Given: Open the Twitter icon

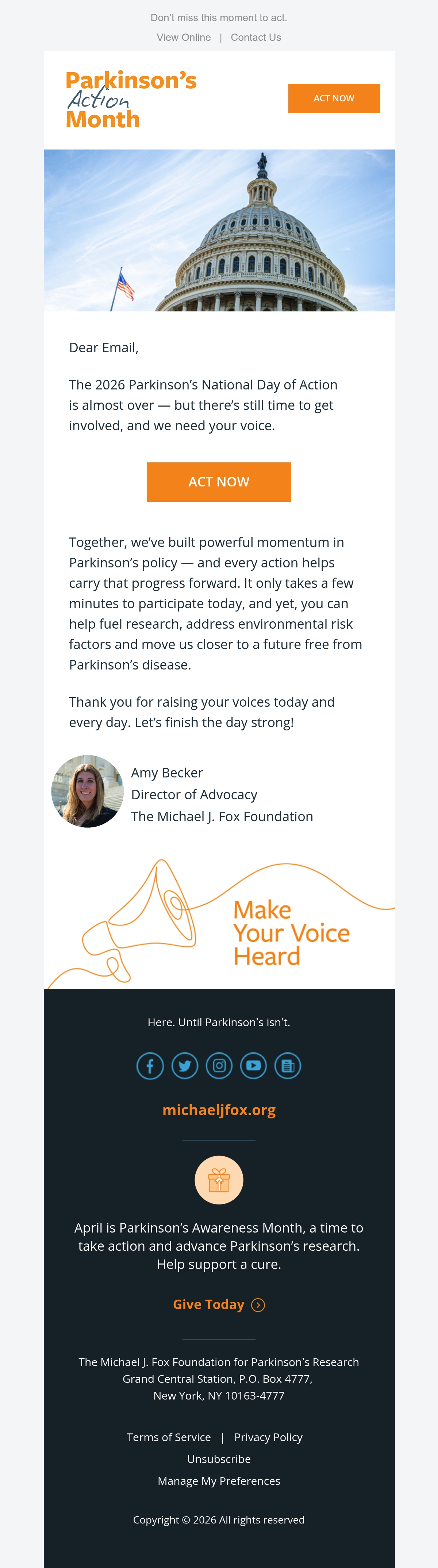Looking at the screenshot, I should (185, 1065).
